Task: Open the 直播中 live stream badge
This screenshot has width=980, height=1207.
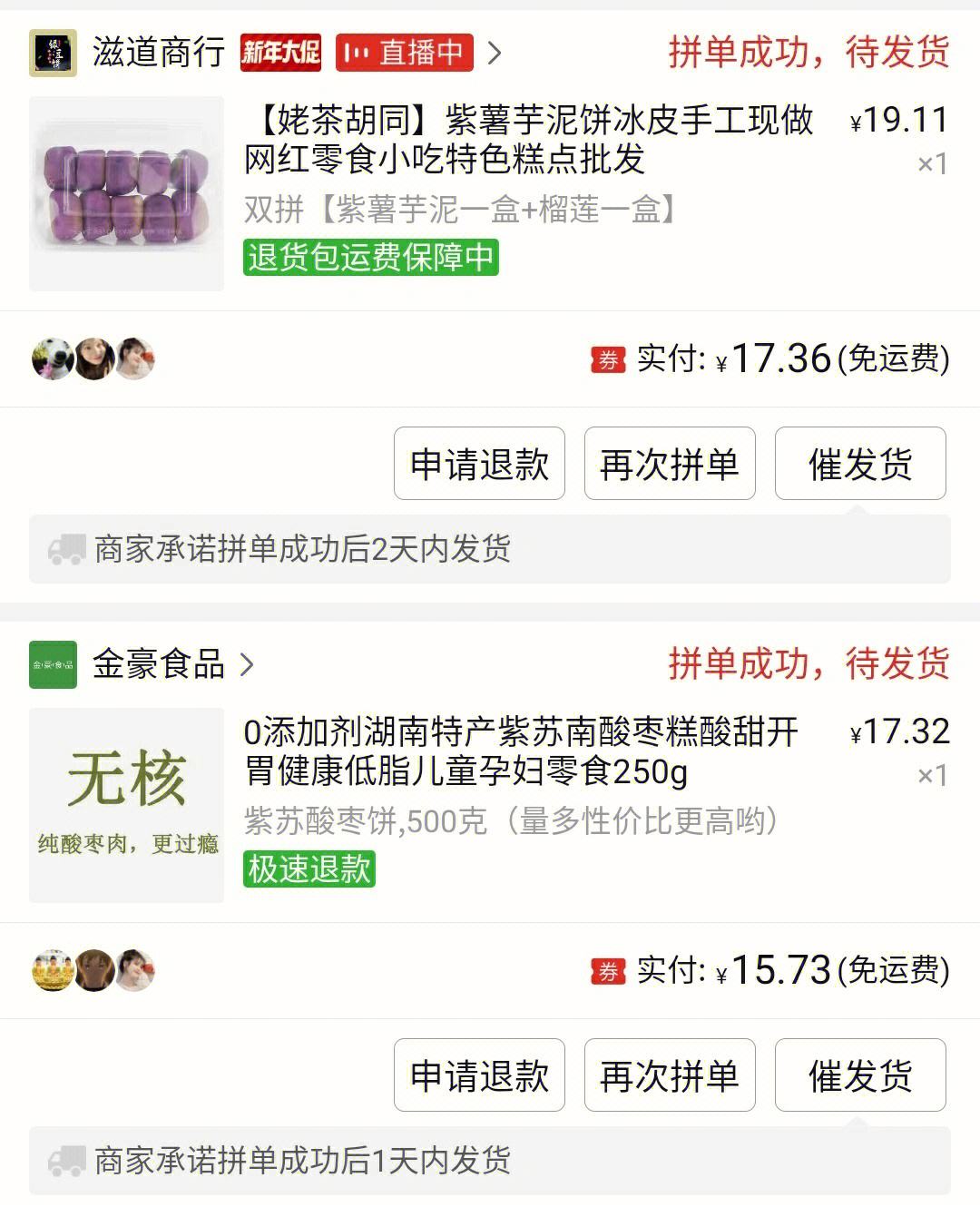Action: (x=405, y=53)
